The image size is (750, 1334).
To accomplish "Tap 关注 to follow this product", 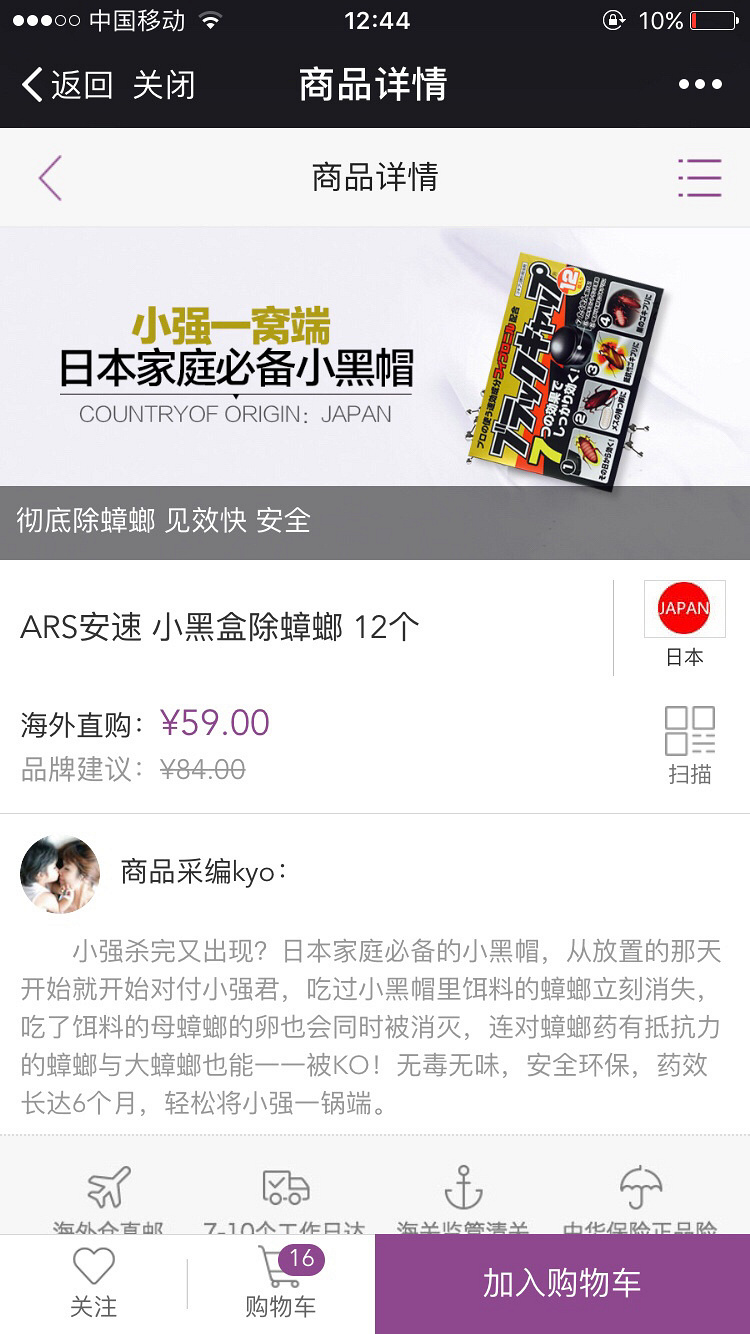I will pos(93,1284).
